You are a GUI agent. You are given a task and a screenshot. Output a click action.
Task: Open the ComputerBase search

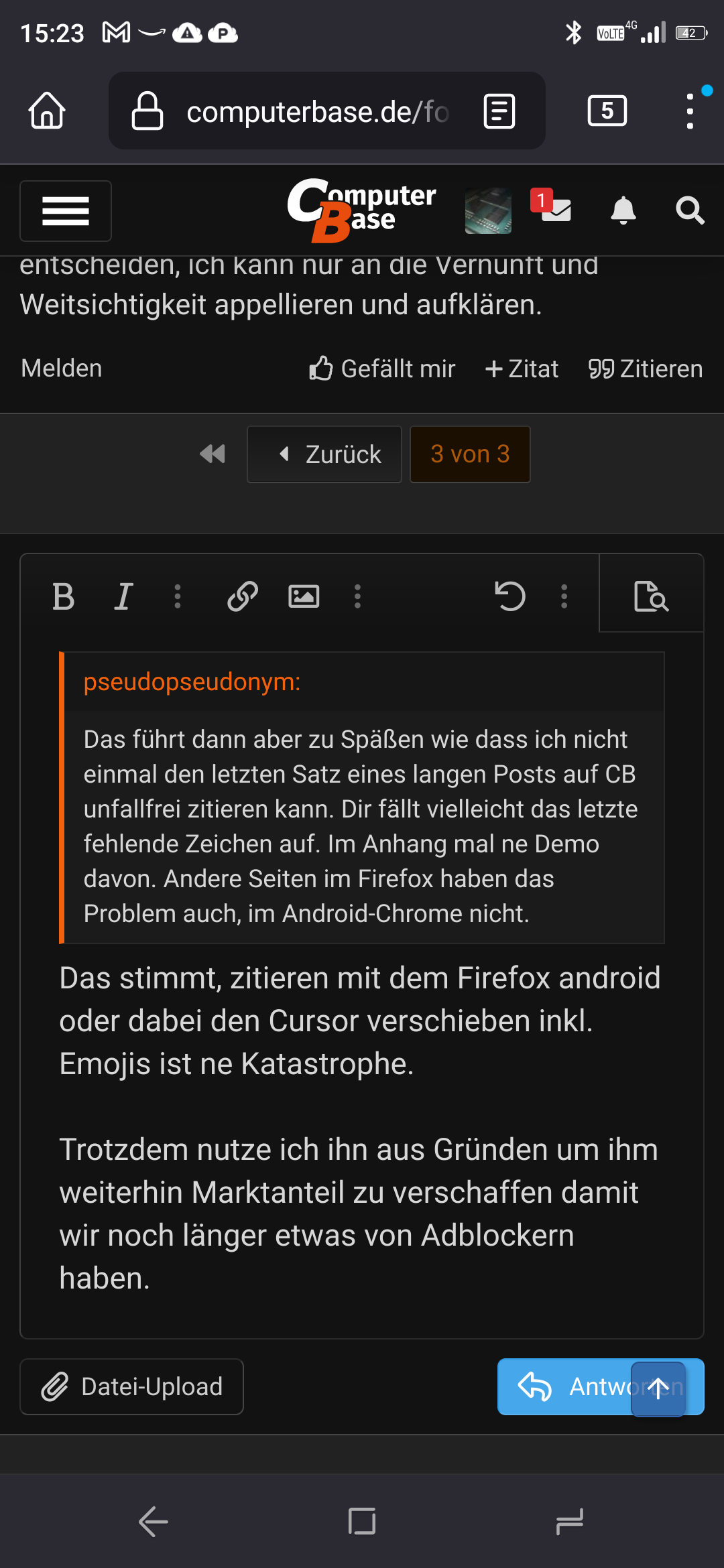[689, 211]
